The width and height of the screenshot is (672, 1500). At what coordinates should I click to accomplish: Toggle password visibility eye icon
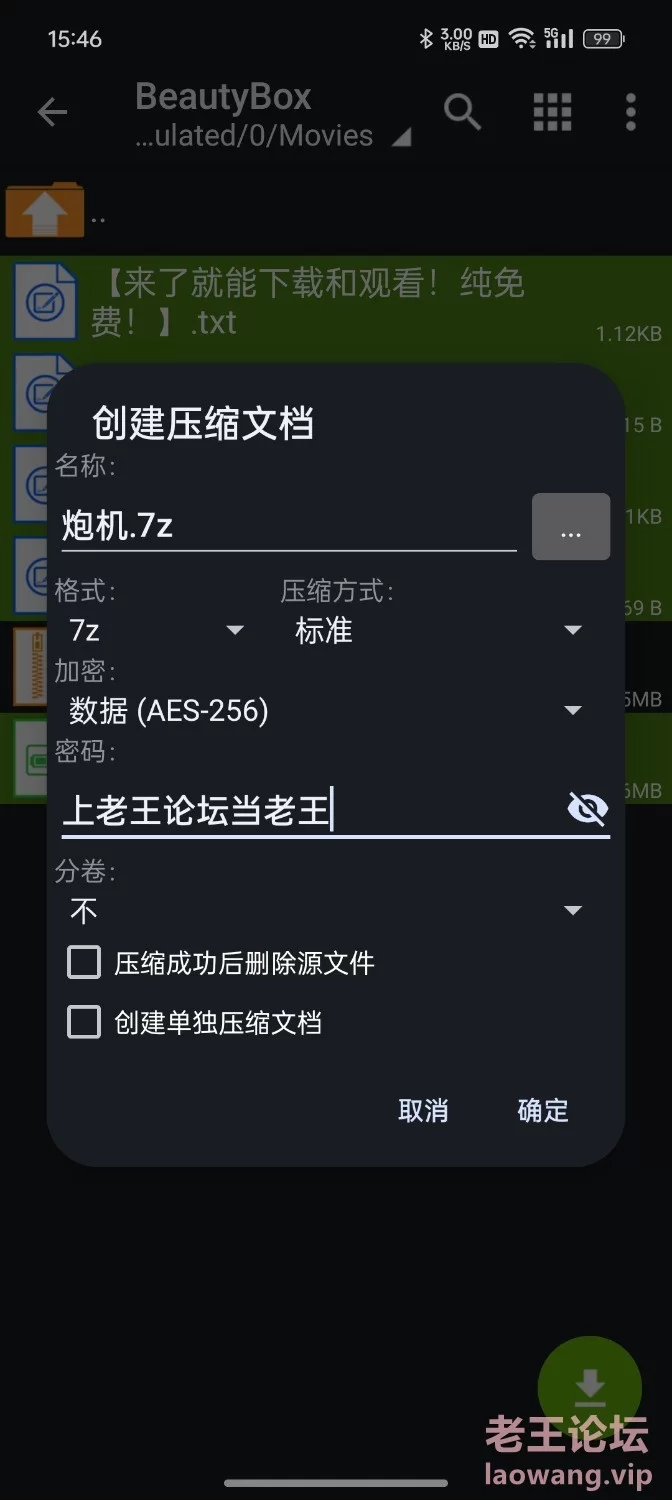click(x=587, y=809)
